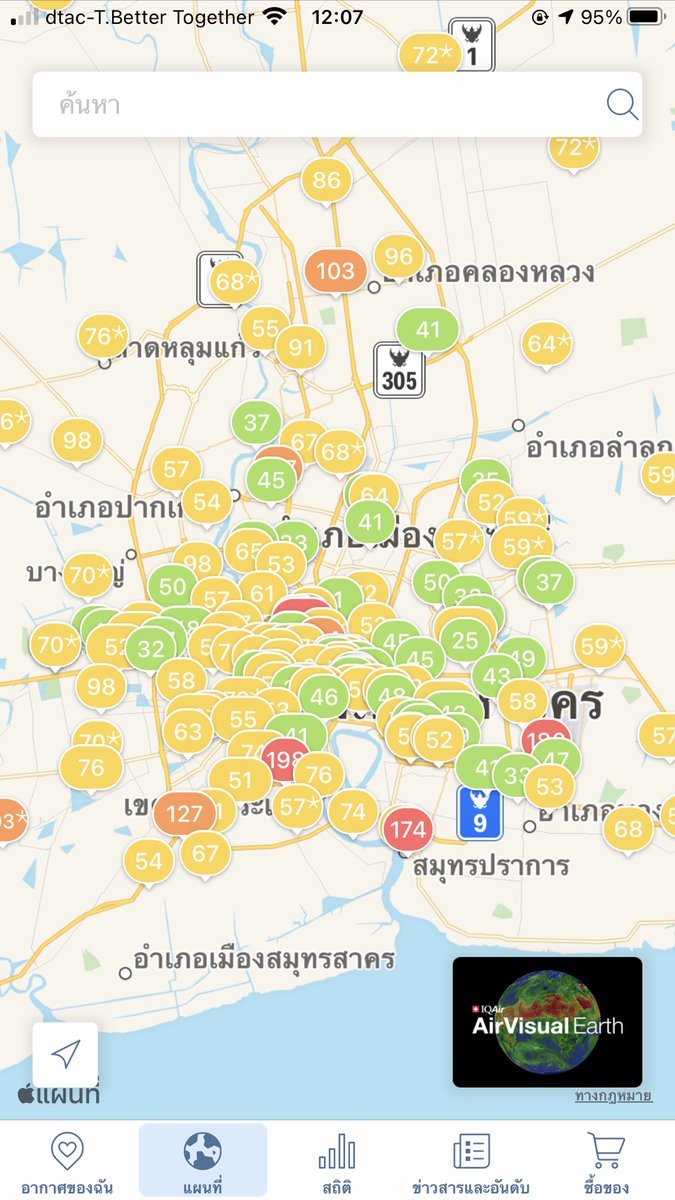Select the green AQI 25 station marker
The image size is (675, 1200).
[465, 639]
